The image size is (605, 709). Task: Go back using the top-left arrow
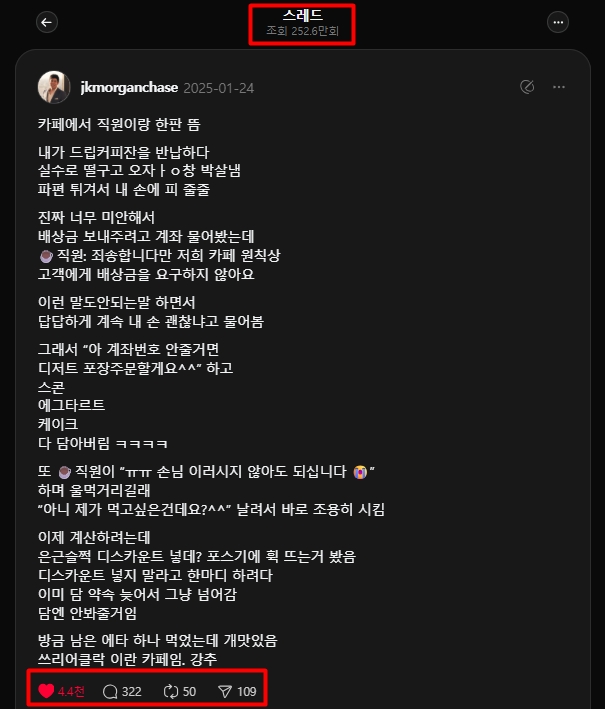pyautogui.click(x=47, y=22)
